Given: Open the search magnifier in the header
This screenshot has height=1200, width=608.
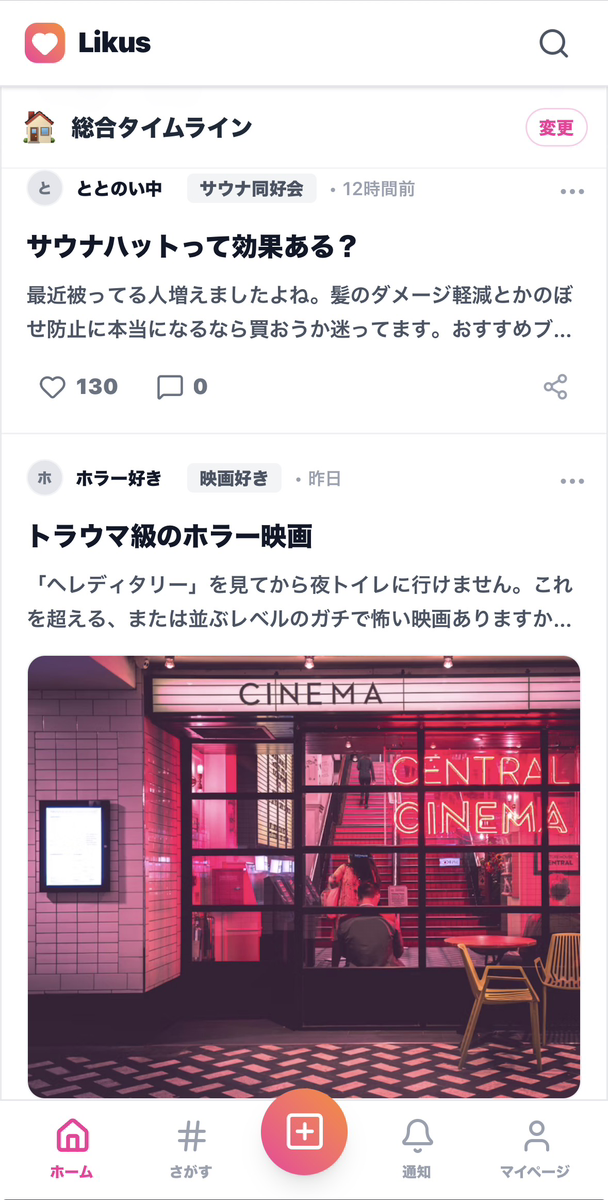Looking at the screenshot, I should (x=553, y=43).
